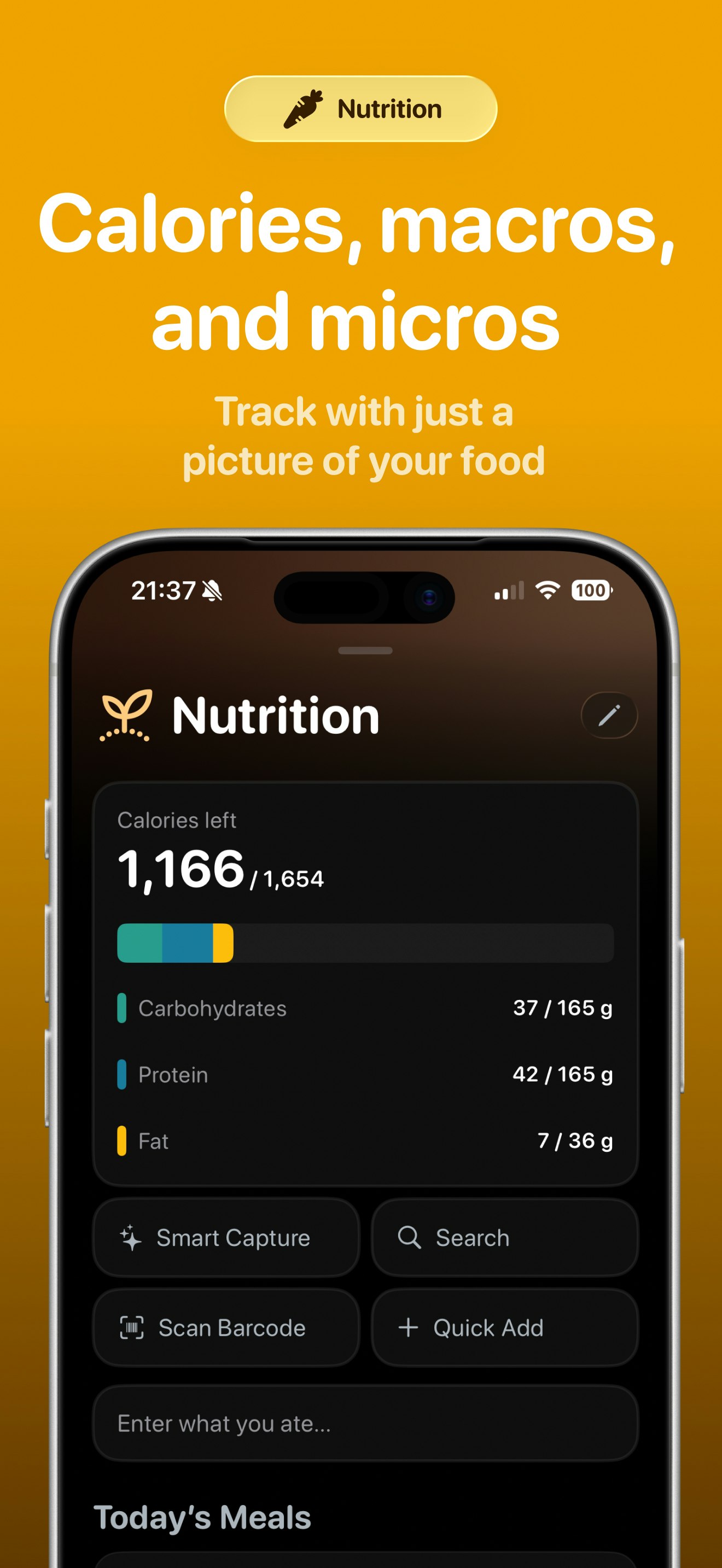
Task: Open the barcode scanner icon
Action: pos(132,1328)
